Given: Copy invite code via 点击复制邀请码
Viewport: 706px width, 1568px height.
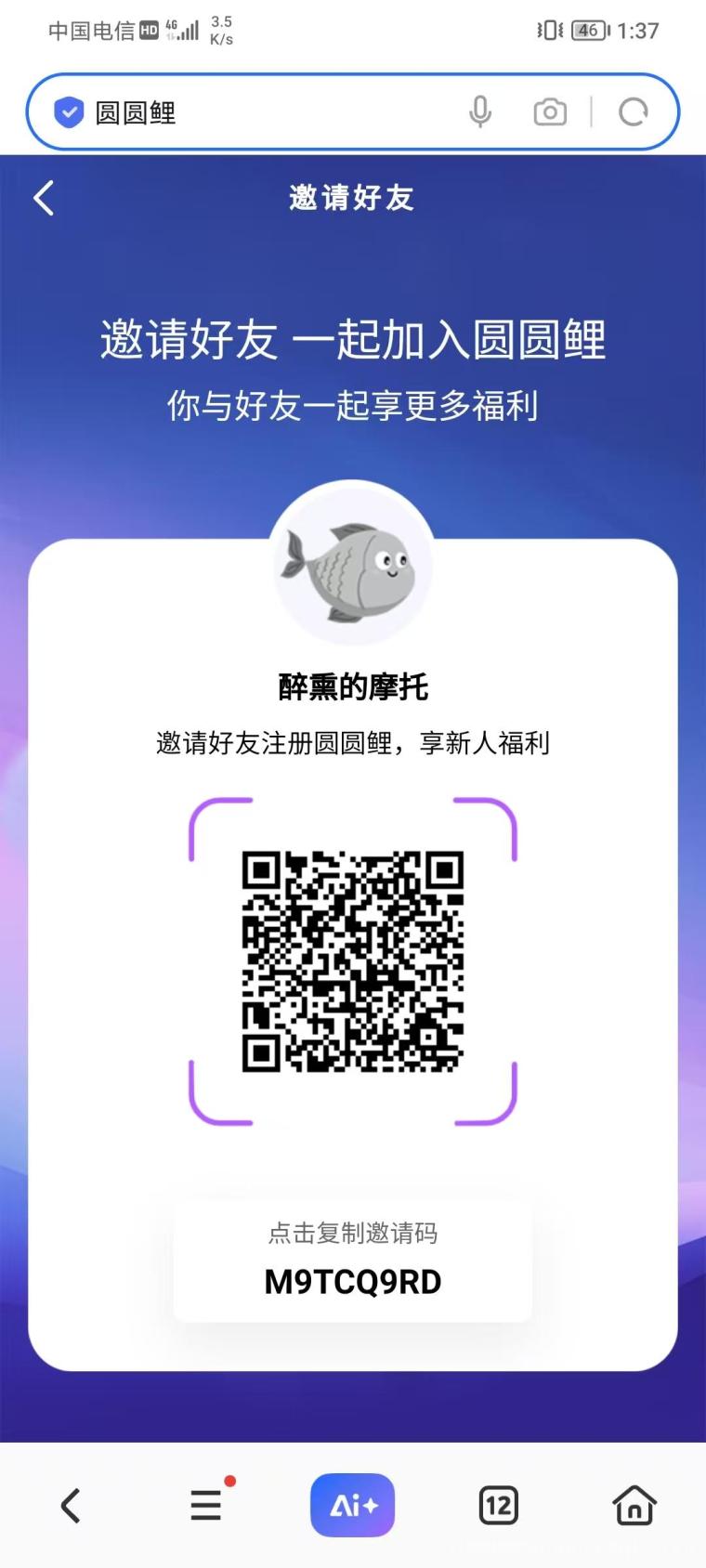Looking at the screenshot, I should pos(352,1234).
